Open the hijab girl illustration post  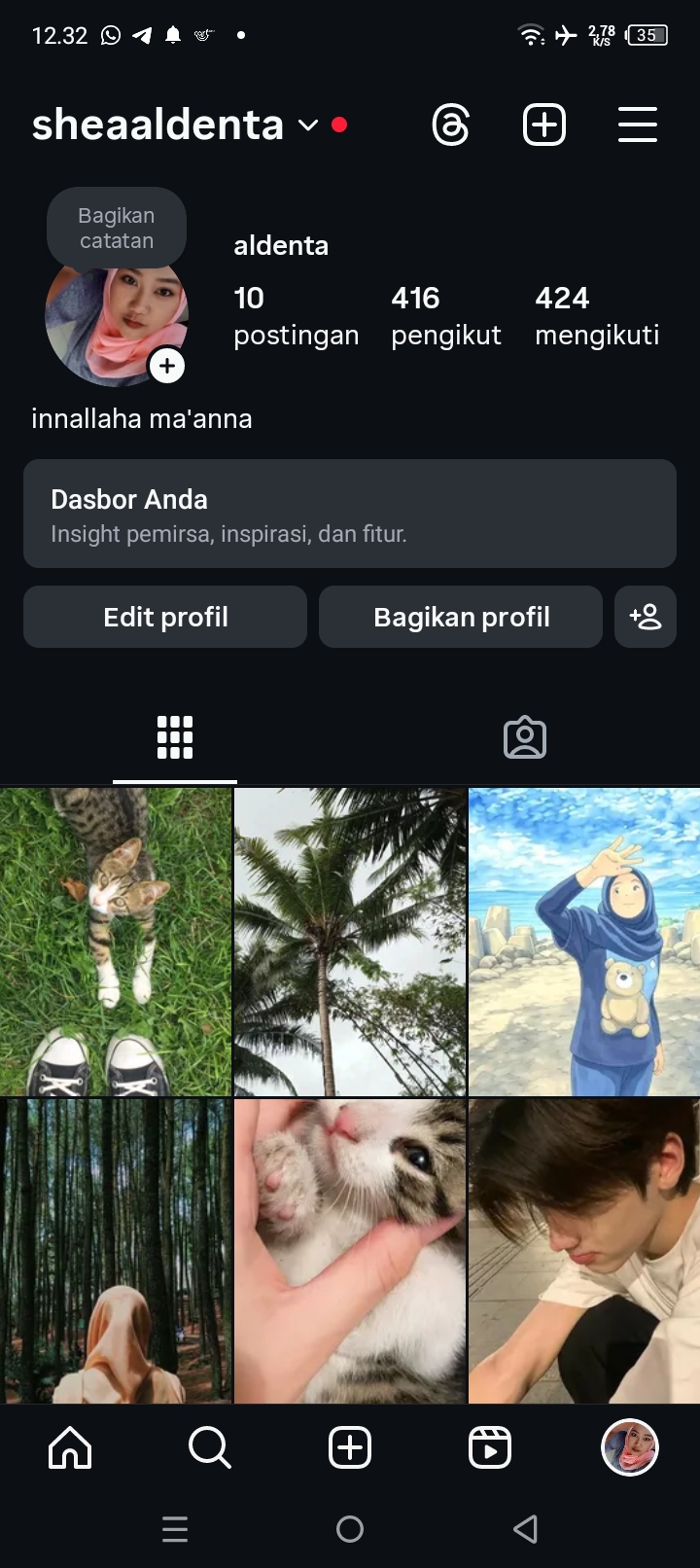[x=584, y=942]
